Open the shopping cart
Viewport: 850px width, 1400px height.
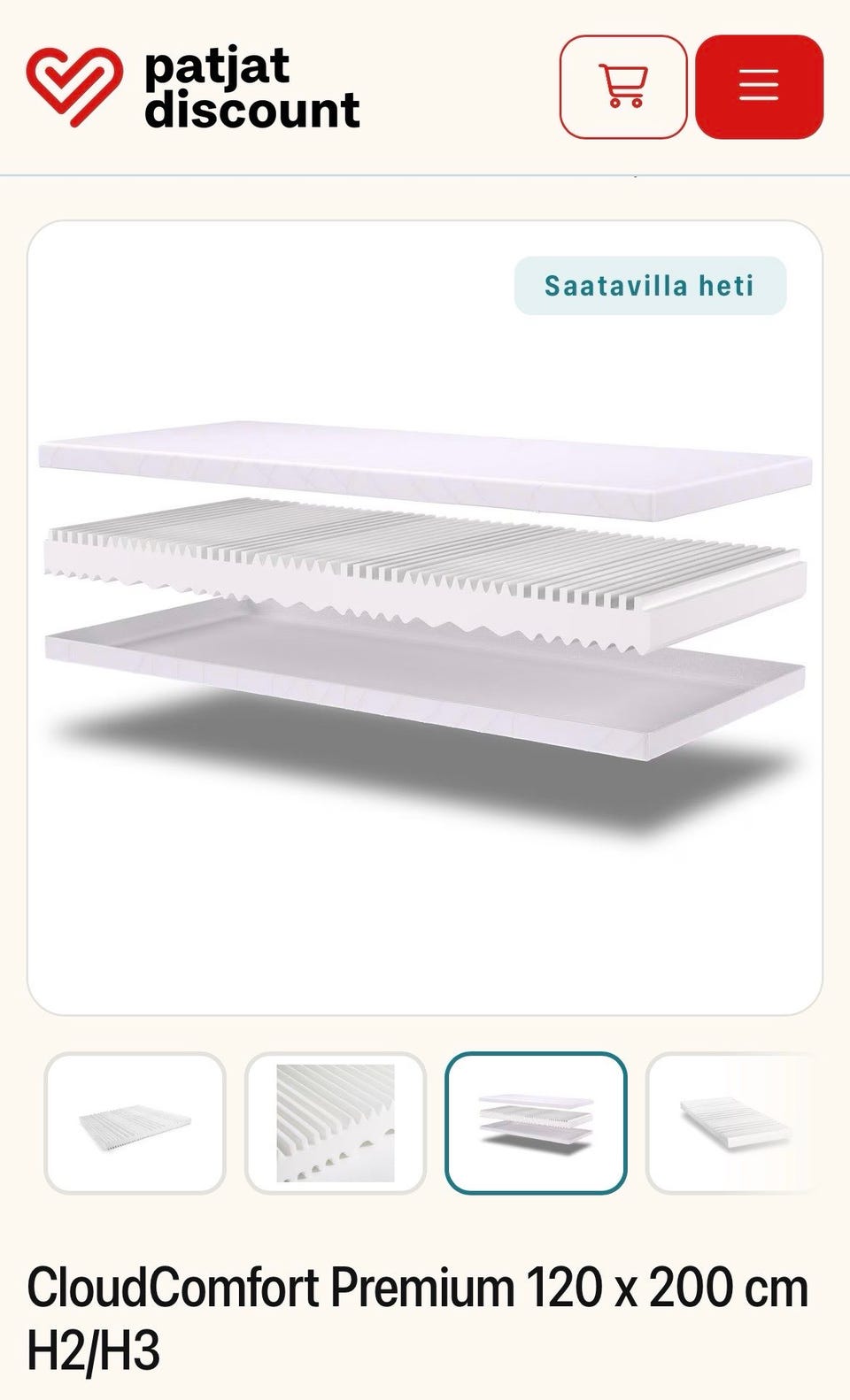tap(623, 87)
